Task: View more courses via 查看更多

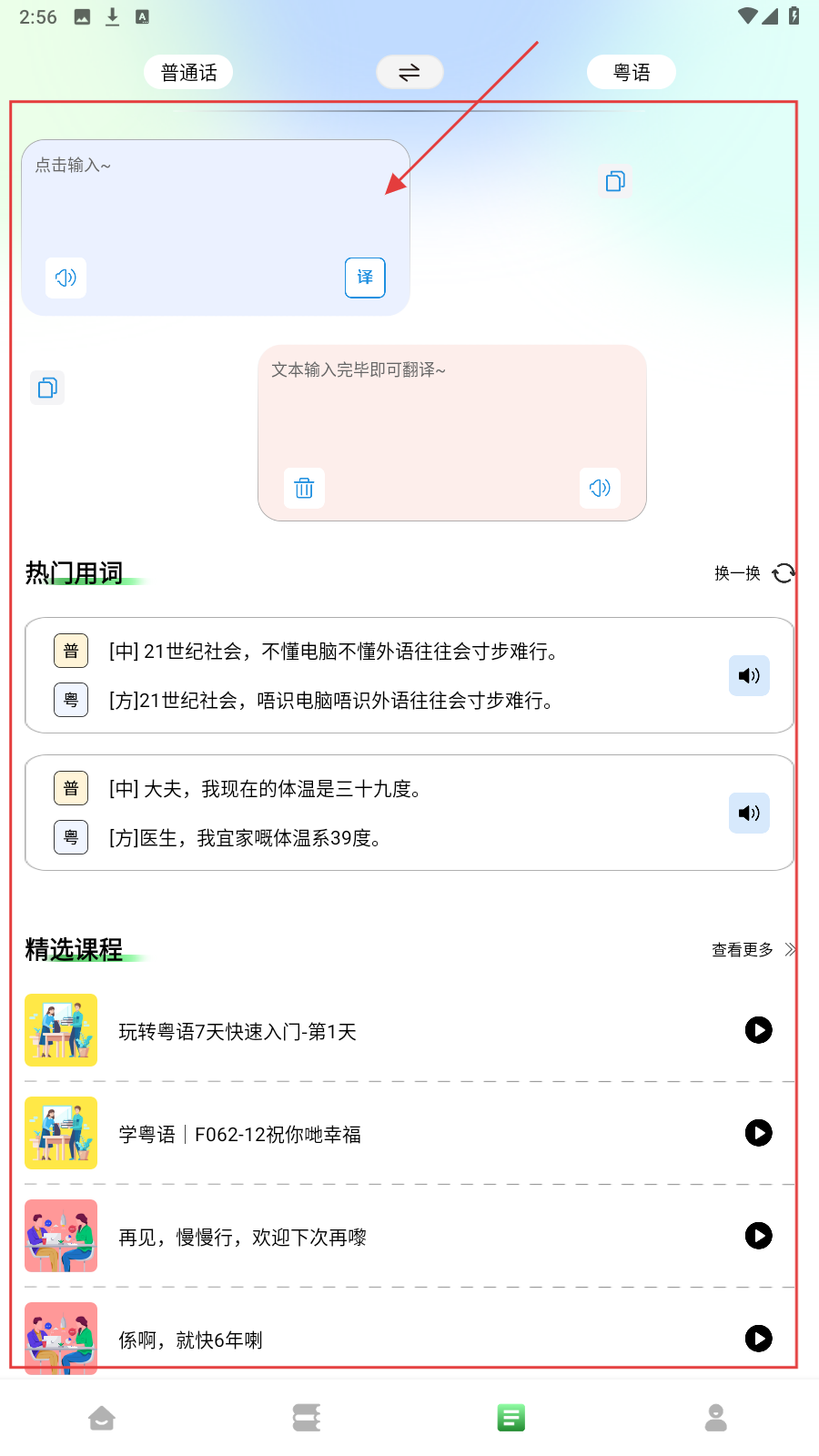Action: coord(753,950)
